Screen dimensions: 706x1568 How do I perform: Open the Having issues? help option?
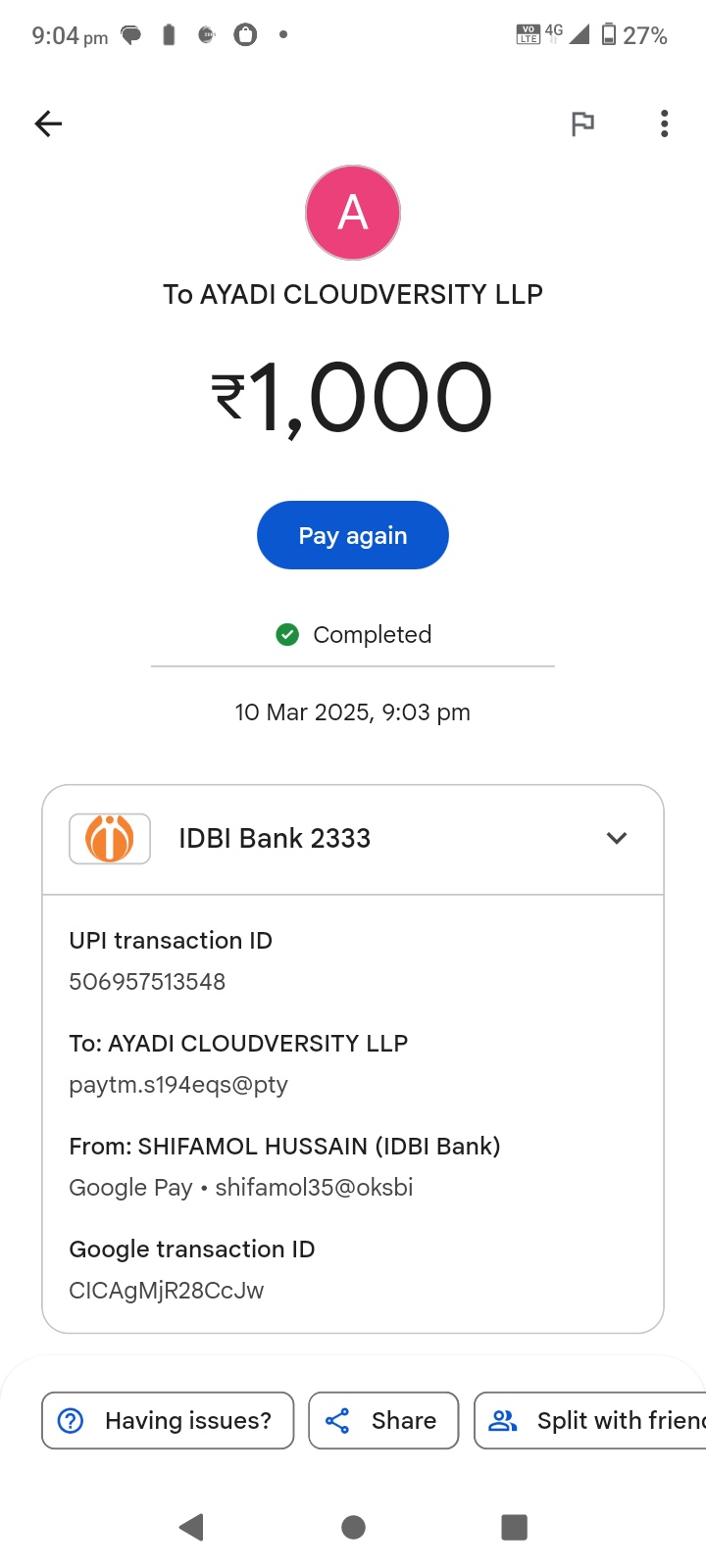(168, 1420)
